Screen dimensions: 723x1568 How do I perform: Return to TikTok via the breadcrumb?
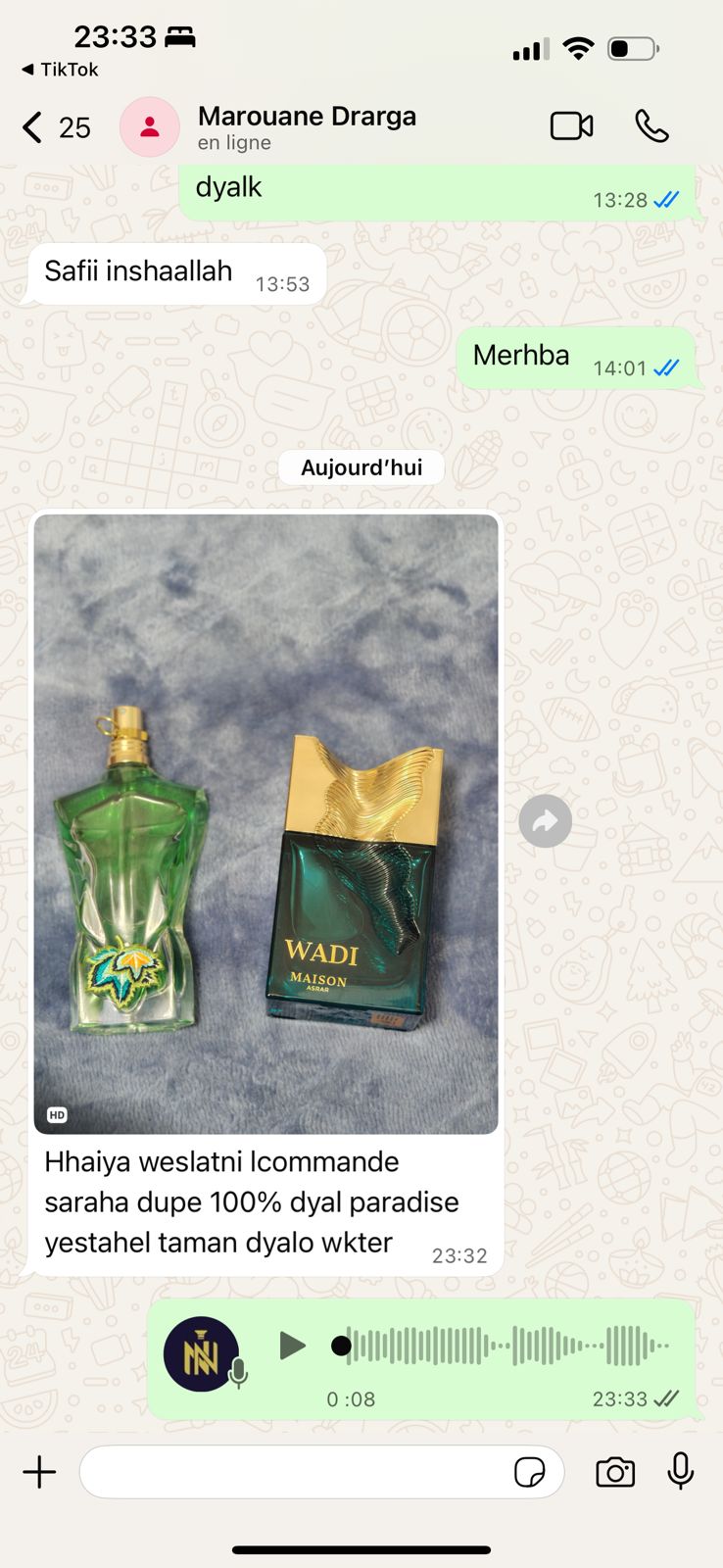[59, 70]
